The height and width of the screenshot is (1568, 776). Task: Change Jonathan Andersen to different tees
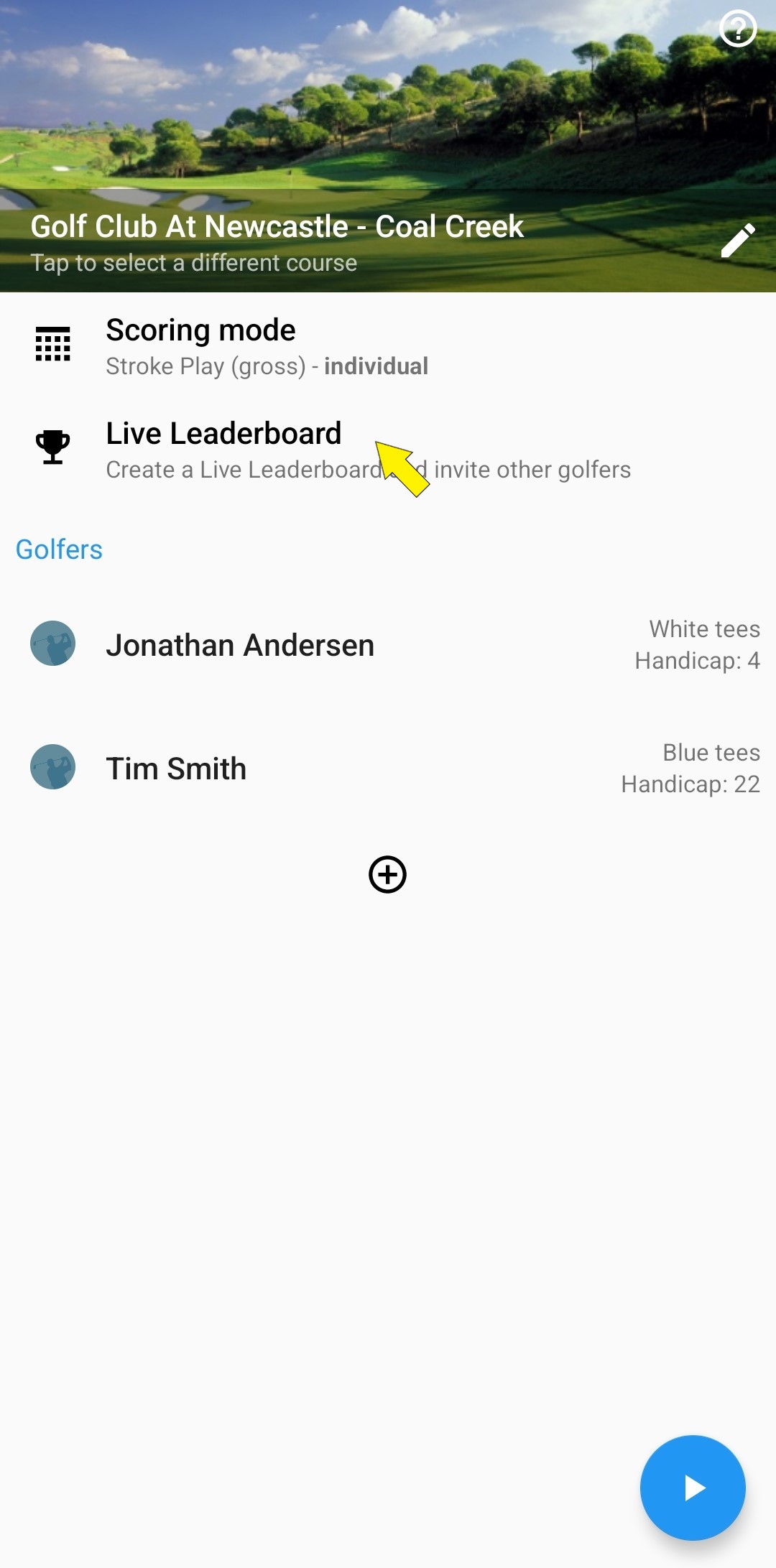(x=703, y=628)
